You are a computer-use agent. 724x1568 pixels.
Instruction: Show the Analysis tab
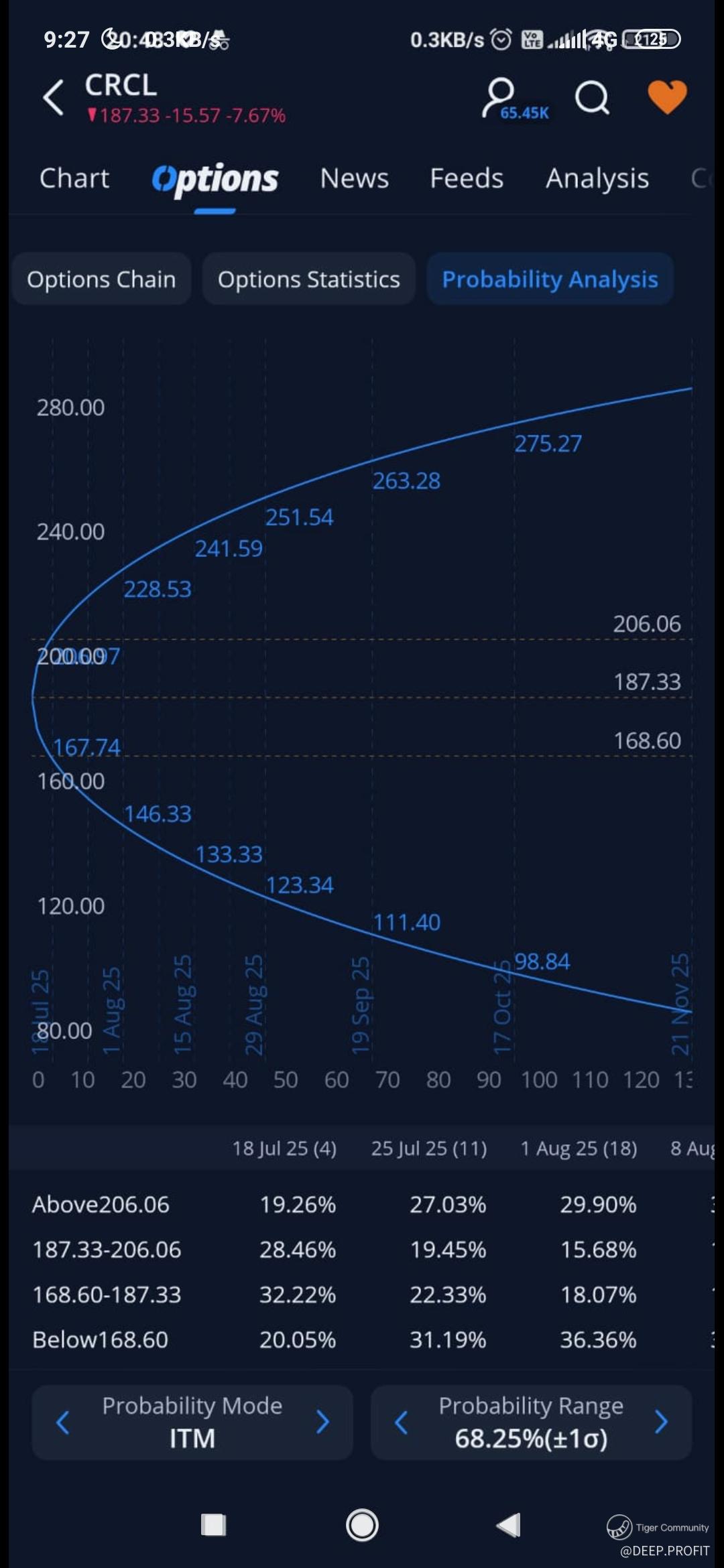coord(597,179)
